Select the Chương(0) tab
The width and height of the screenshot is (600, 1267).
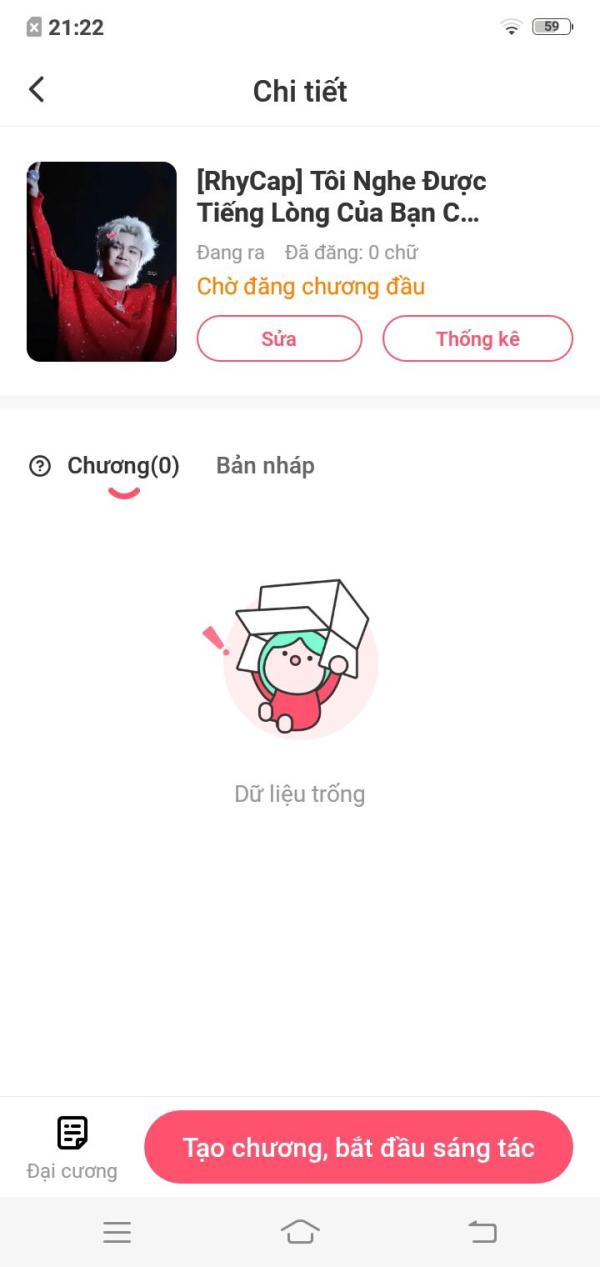(123, 465)
